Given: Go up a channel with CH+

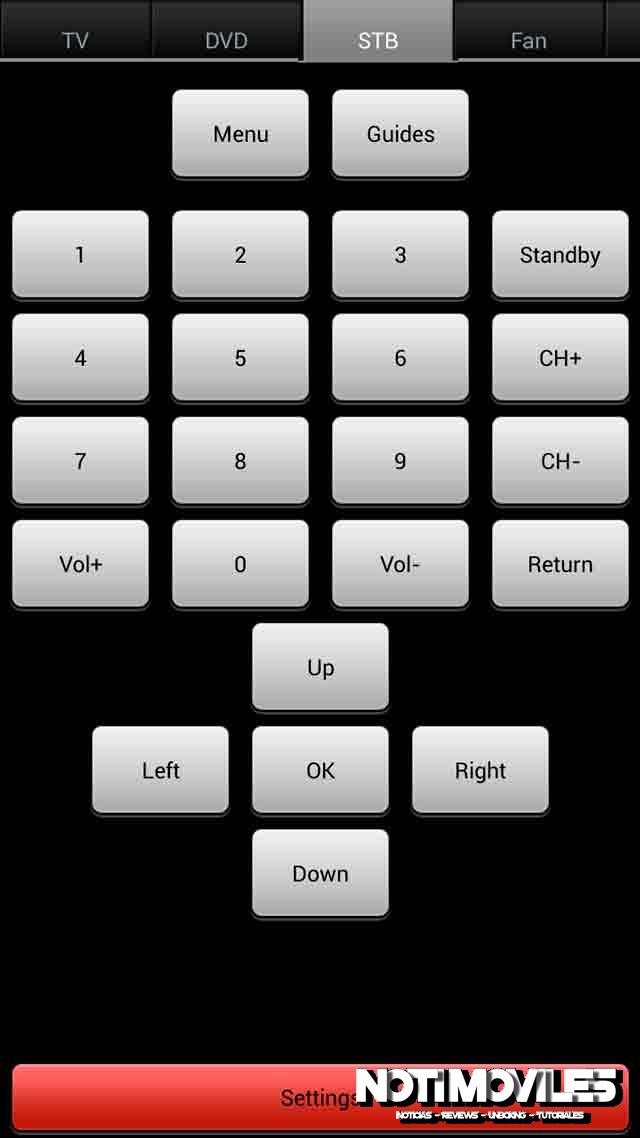Looking at the screenshot, I should click(560, 357).
